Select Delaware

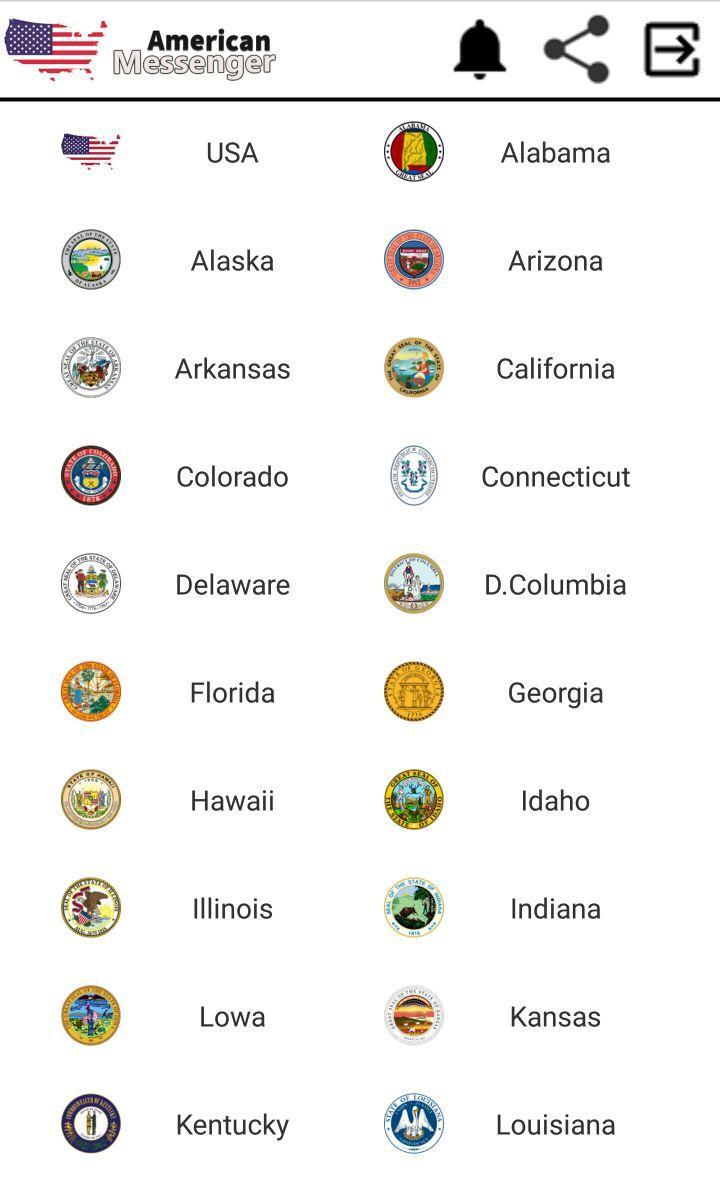(232, 585)
